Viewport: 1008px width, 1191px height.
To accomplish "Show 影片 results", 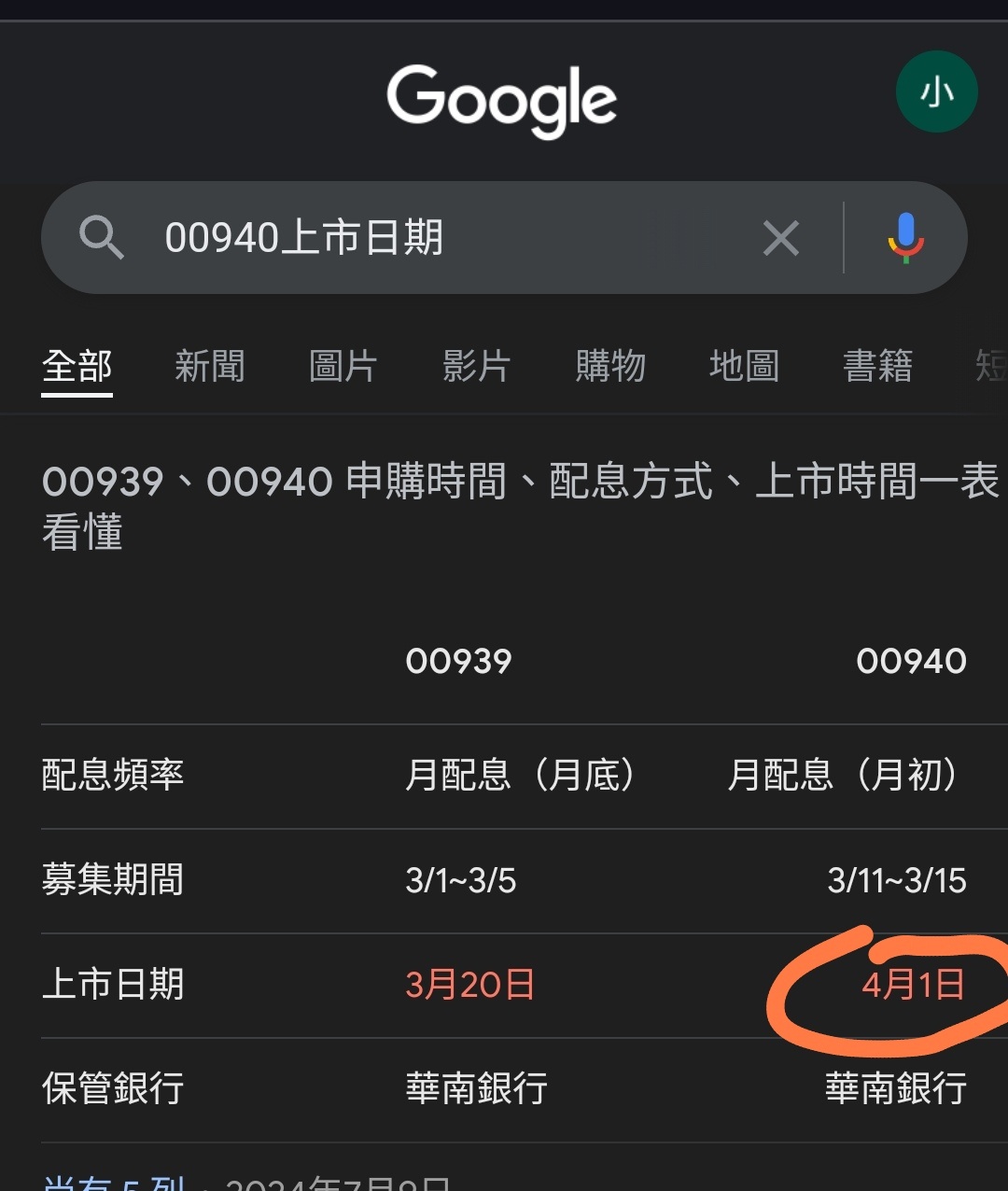I will pyautogui.click(x=477, y=366).
